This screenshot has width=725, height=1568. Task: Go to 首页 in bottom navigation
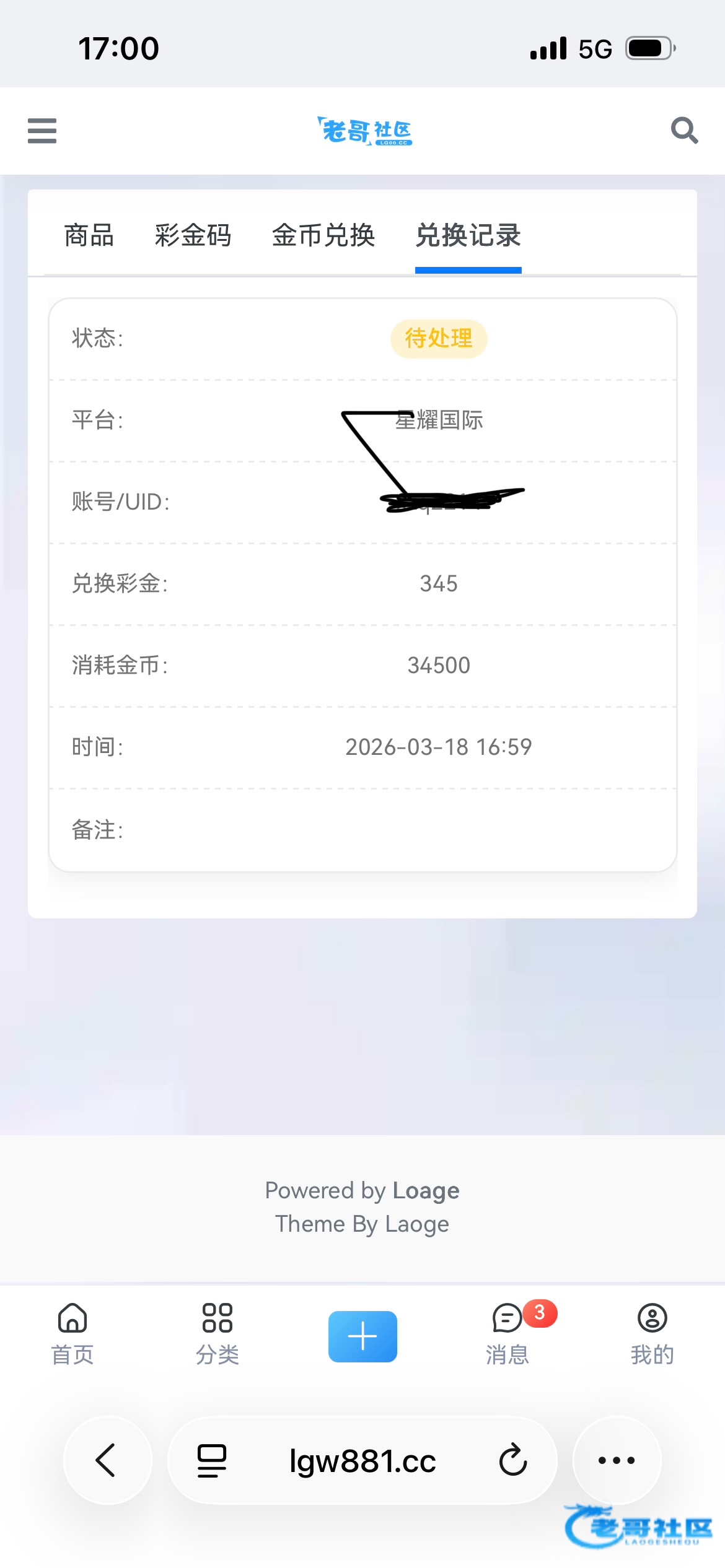pyautogui.click(x=72, y=1334)
